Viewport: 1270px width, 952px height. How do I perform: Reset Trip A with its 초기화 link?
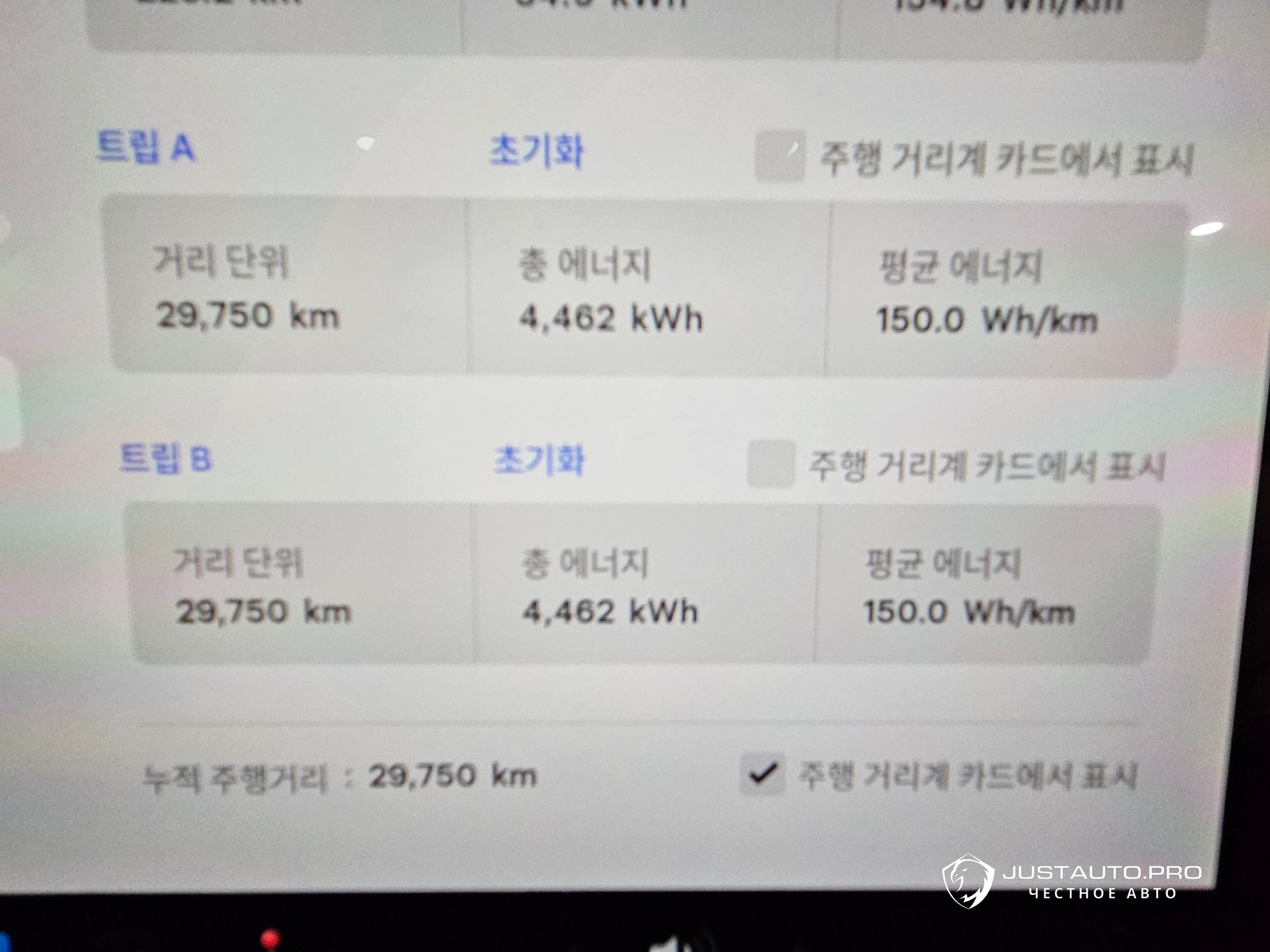537,151
